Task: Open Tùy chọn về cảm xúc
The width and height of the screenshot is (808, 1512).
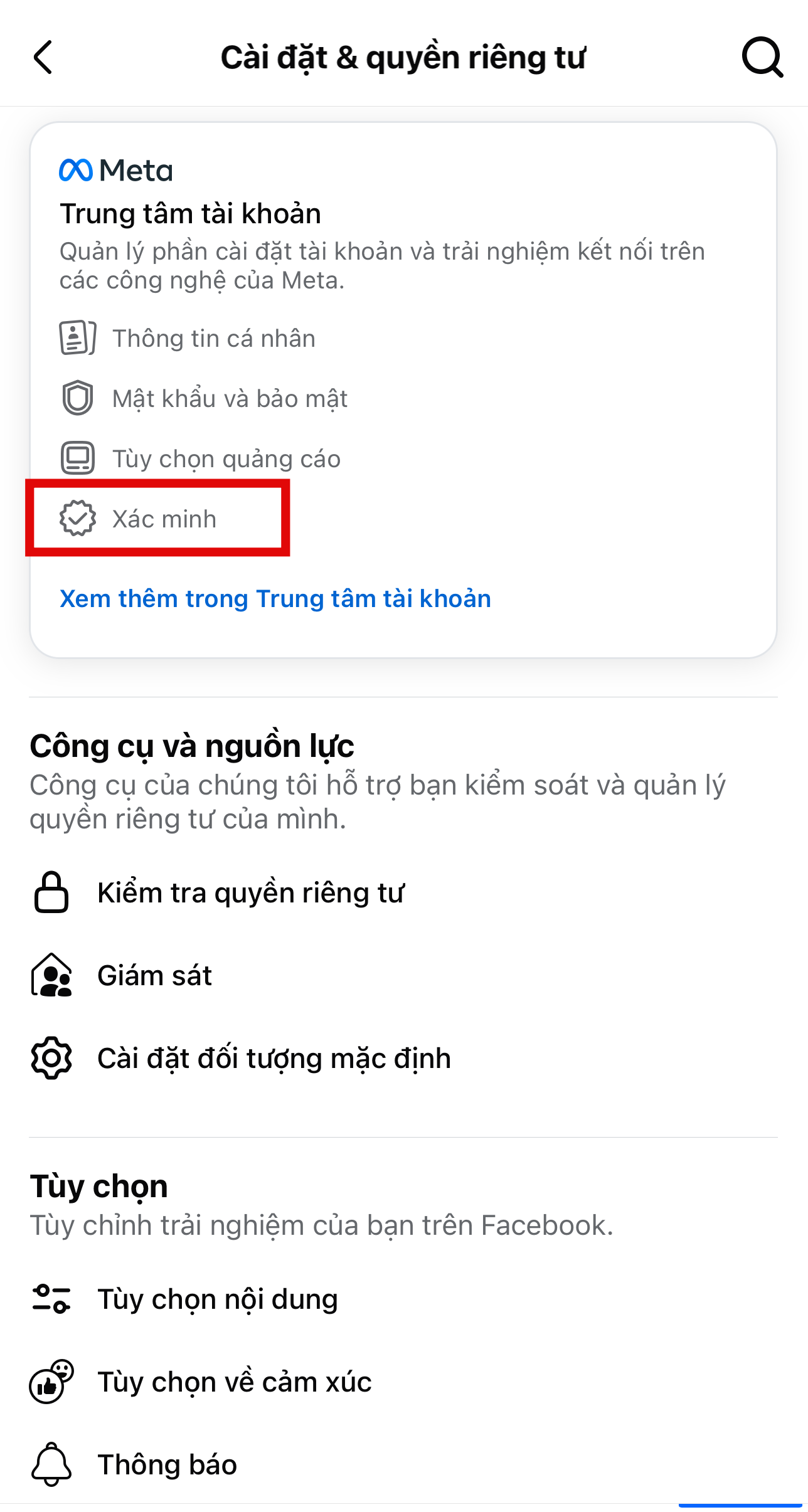Action: coord(234,1382)
